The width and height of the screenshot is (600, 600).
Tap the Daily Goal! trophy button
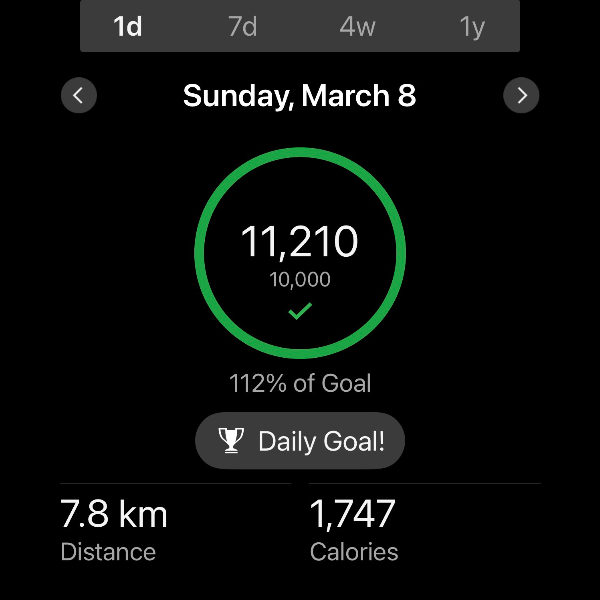tap(300, 441)
